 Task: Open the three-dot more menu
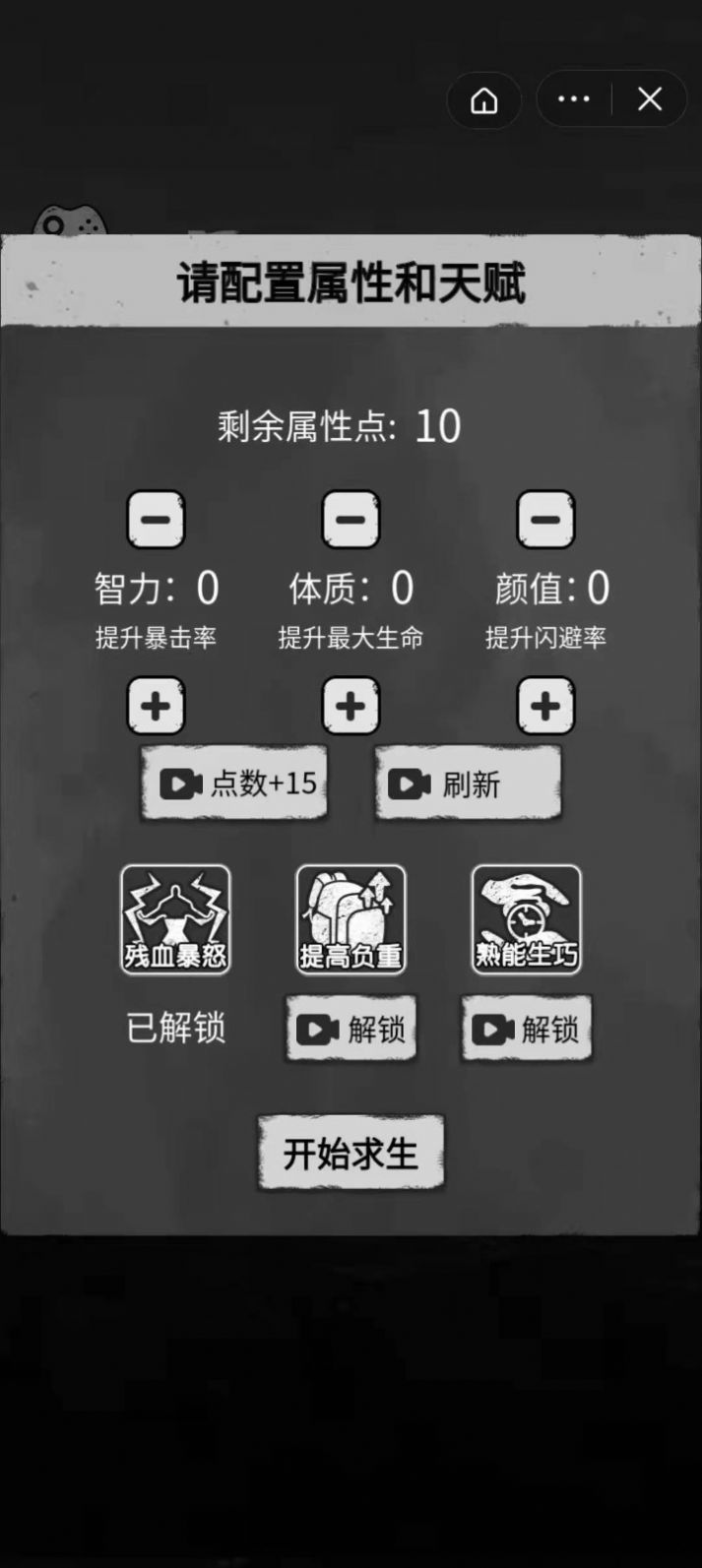(x=574, y=99)
